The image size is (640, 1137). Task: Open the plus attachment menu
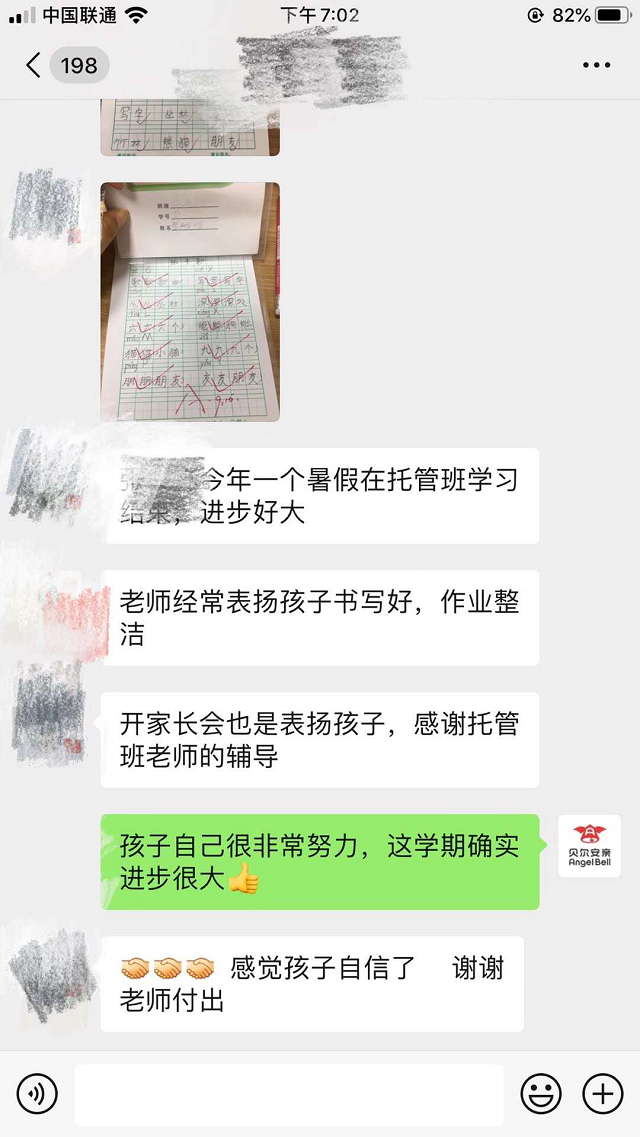tap(603, 1094)
